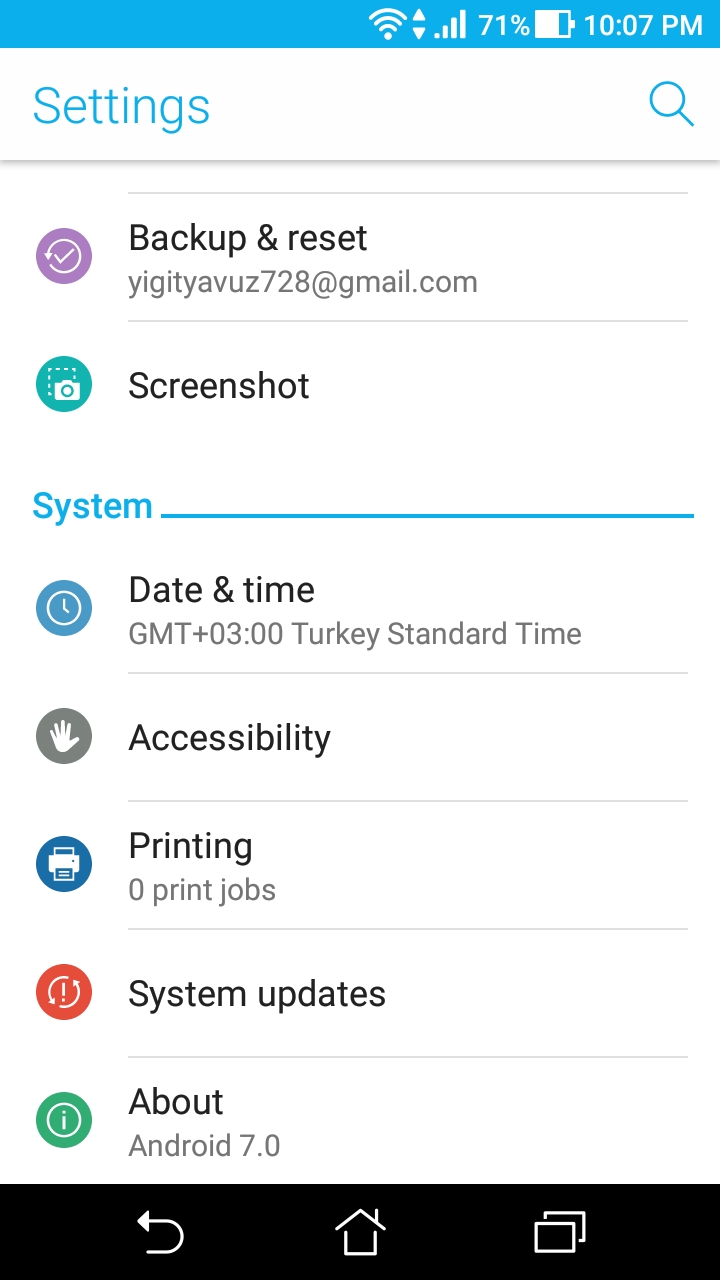
Task: Tap the navigation bar back button
Action: [x=160, y=1232]
